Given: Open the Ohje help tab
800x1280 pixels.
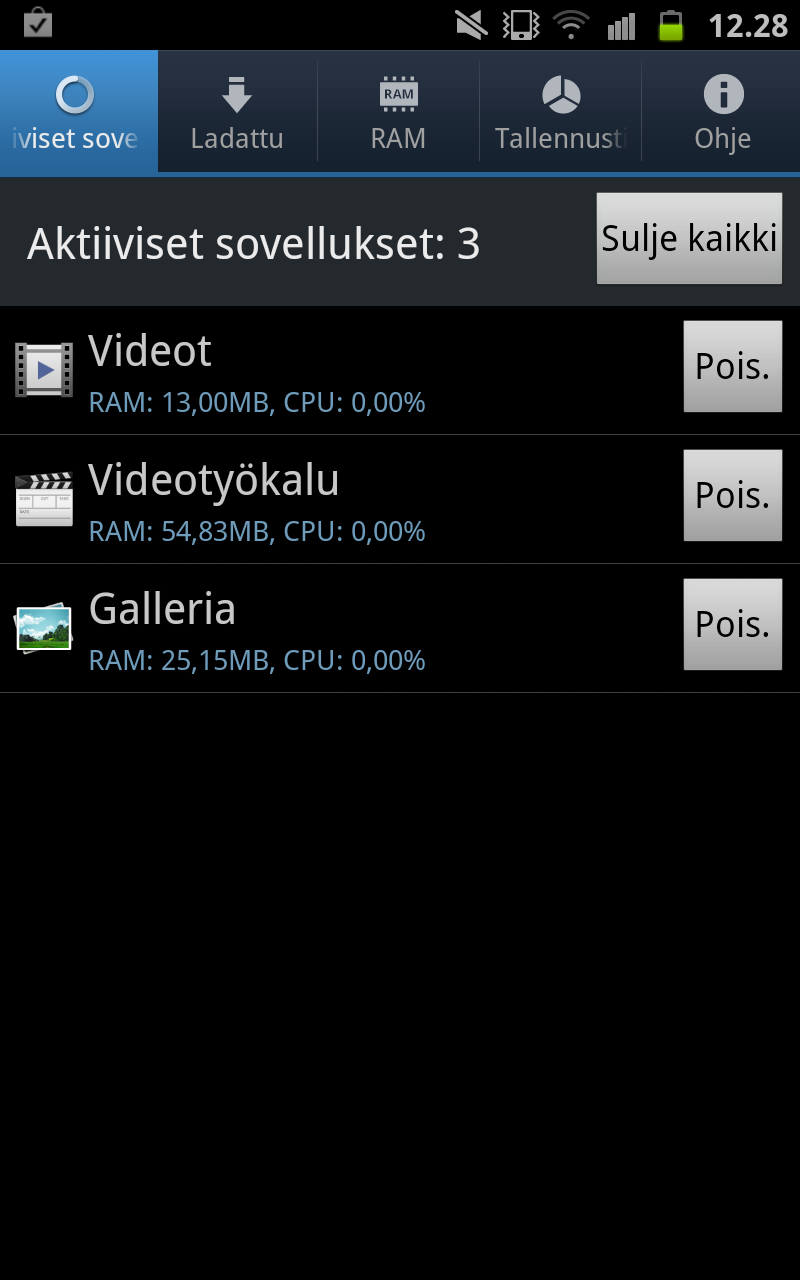Looking at the screenshot, I should [x=722, y=111].
